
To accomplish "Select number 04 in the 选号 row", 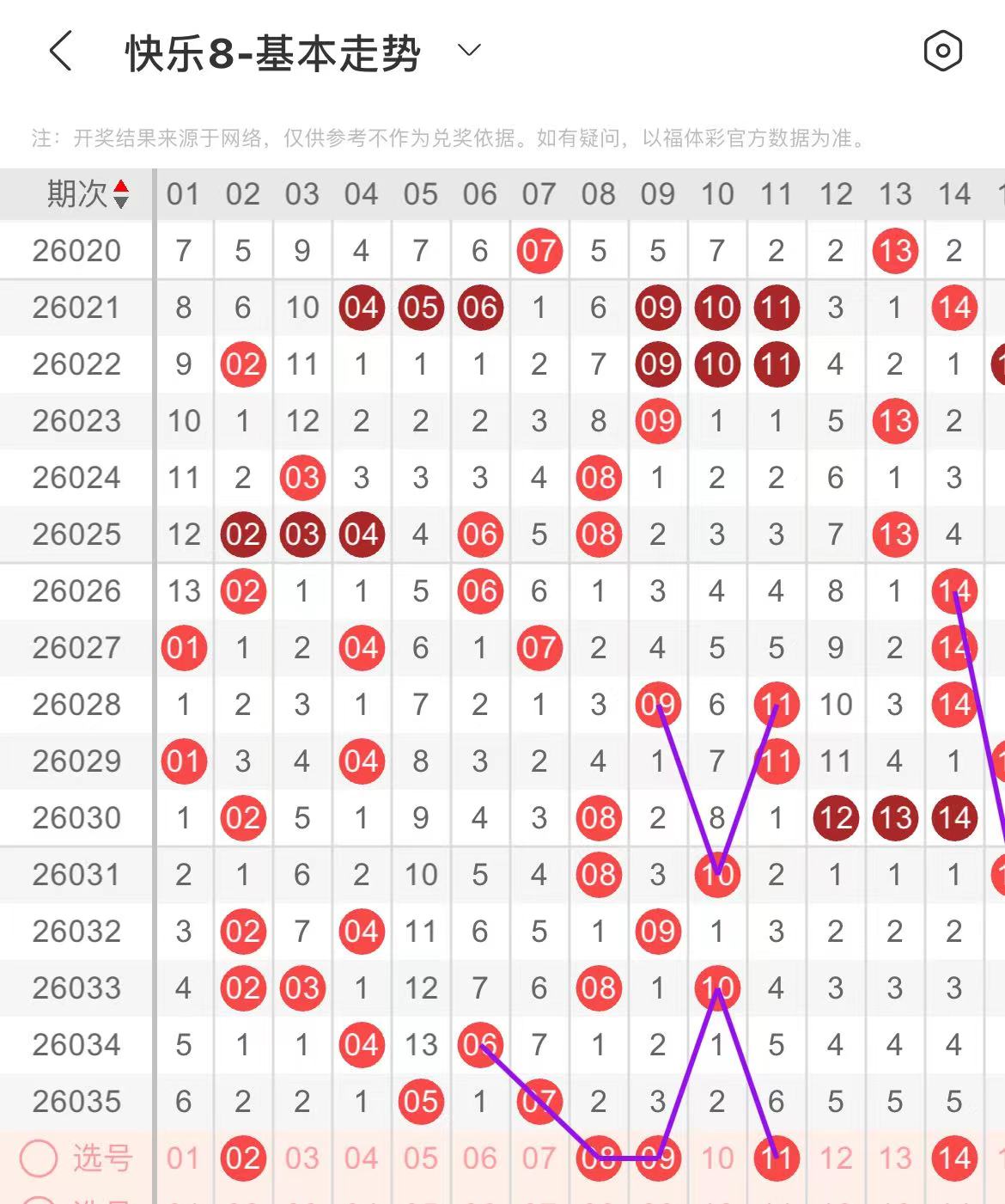I will pos(361,1158).
